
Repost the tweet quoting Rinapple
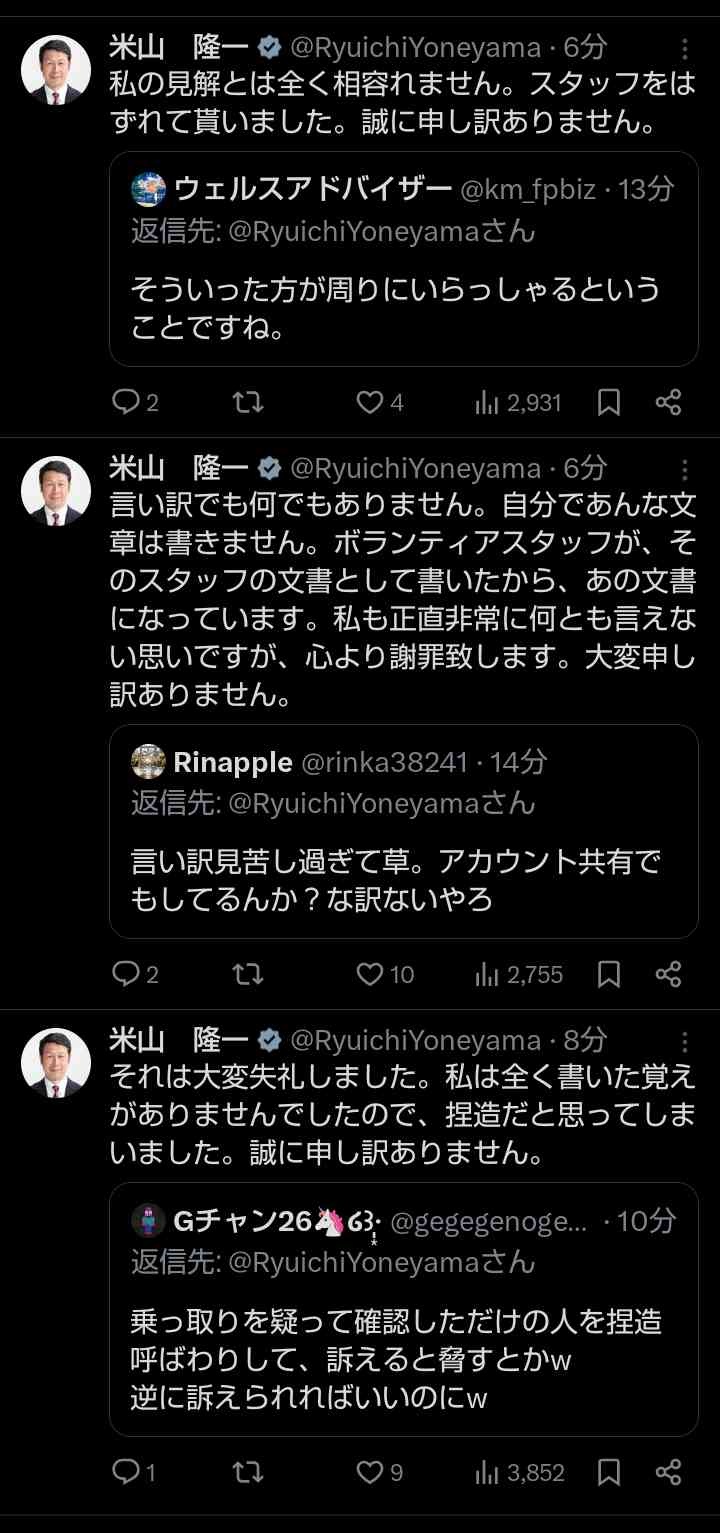[x=247, y=974]
